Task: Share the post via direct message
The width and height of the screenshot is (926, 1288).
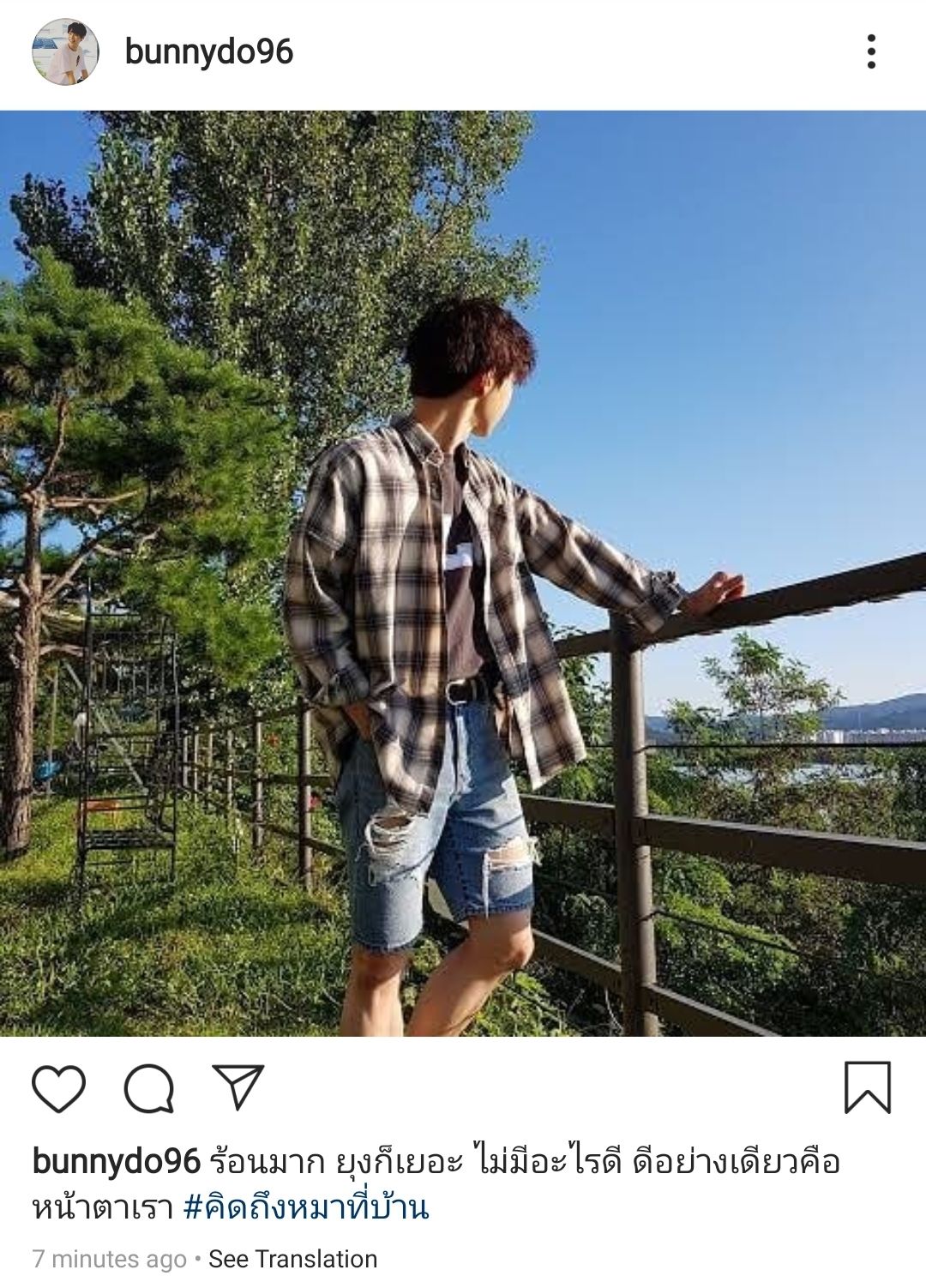Action: click(238, 1086)
